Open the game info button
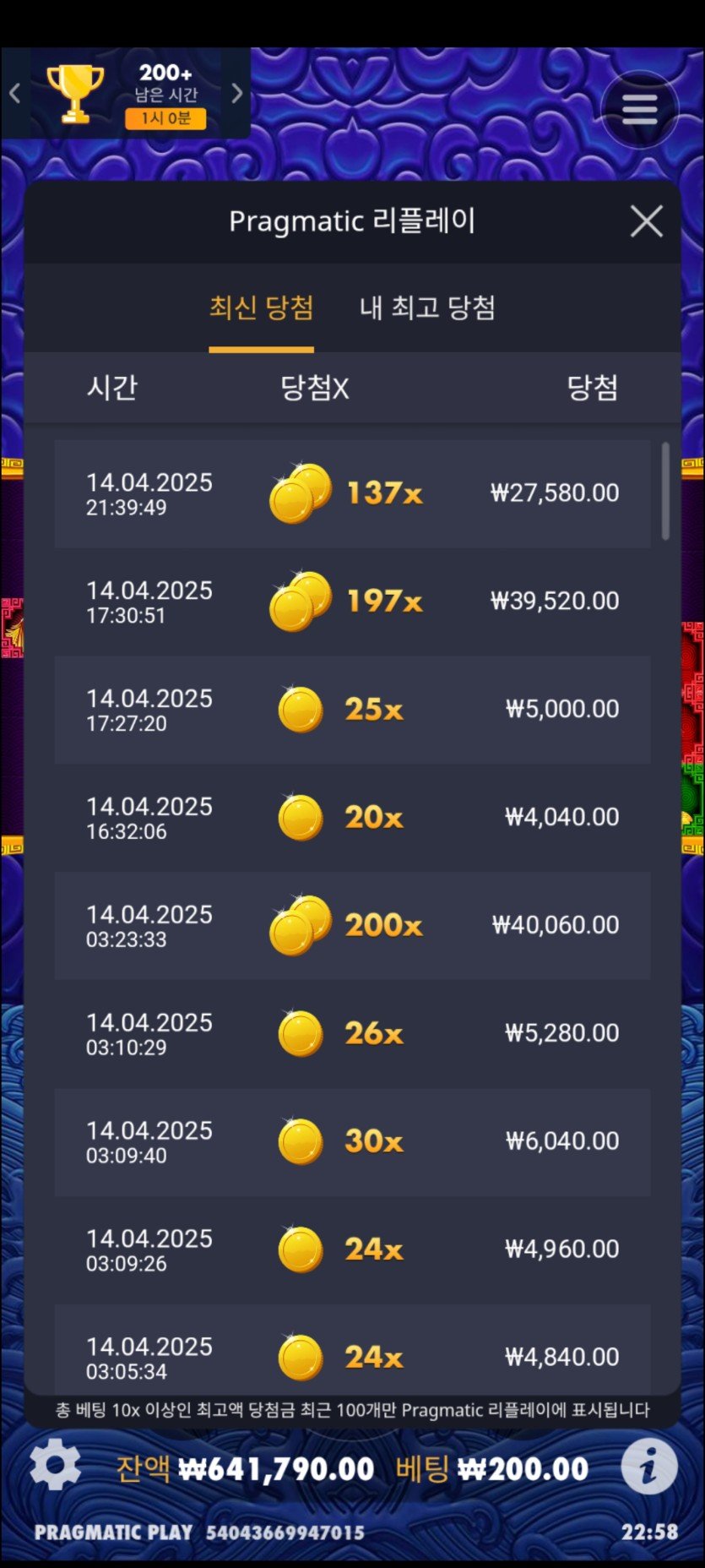 [x=648, y=1467]
